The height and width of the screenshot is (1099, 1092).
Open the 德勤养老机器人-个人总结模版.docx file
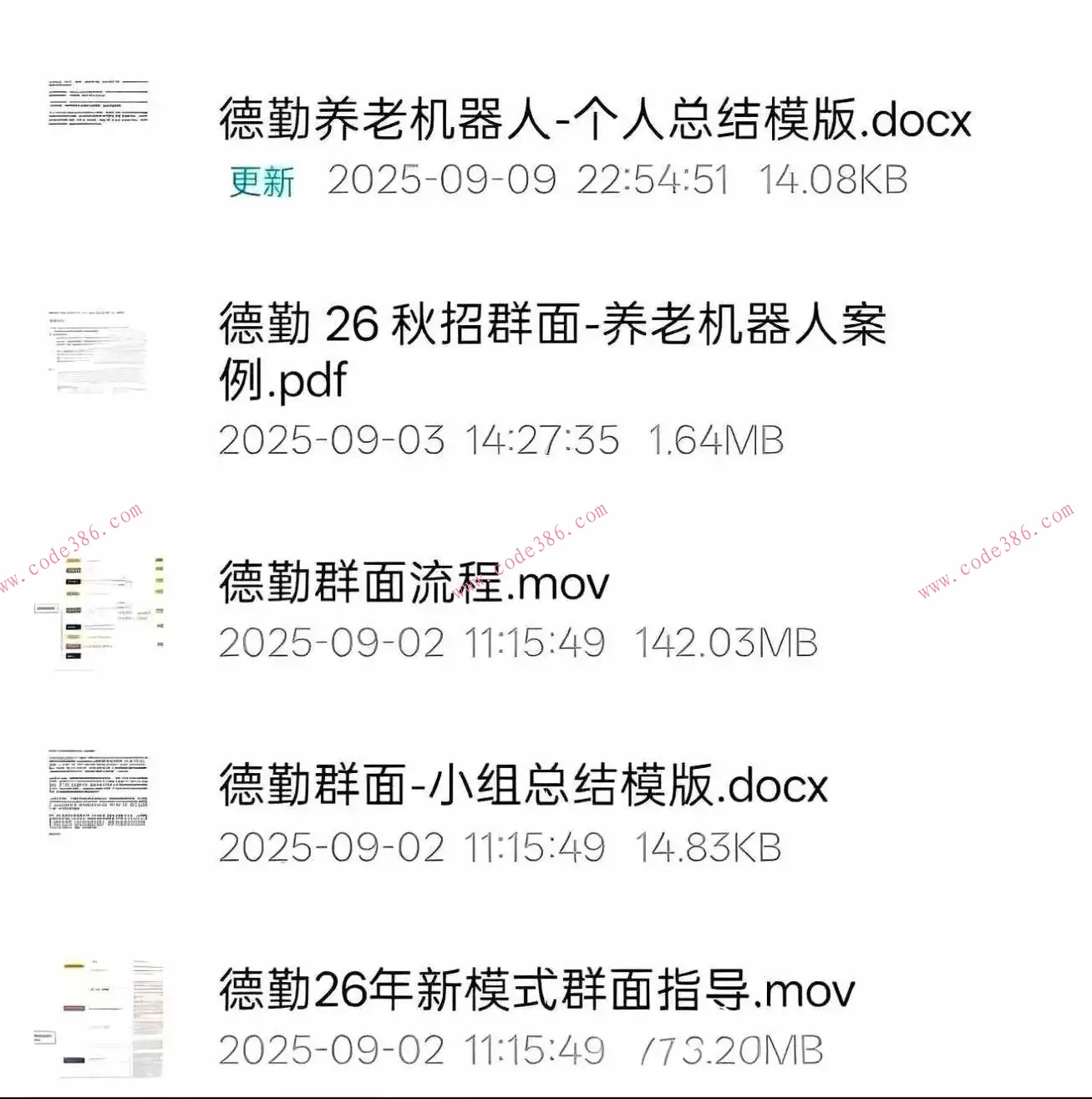pyautogui.click(x=593, y=121)
